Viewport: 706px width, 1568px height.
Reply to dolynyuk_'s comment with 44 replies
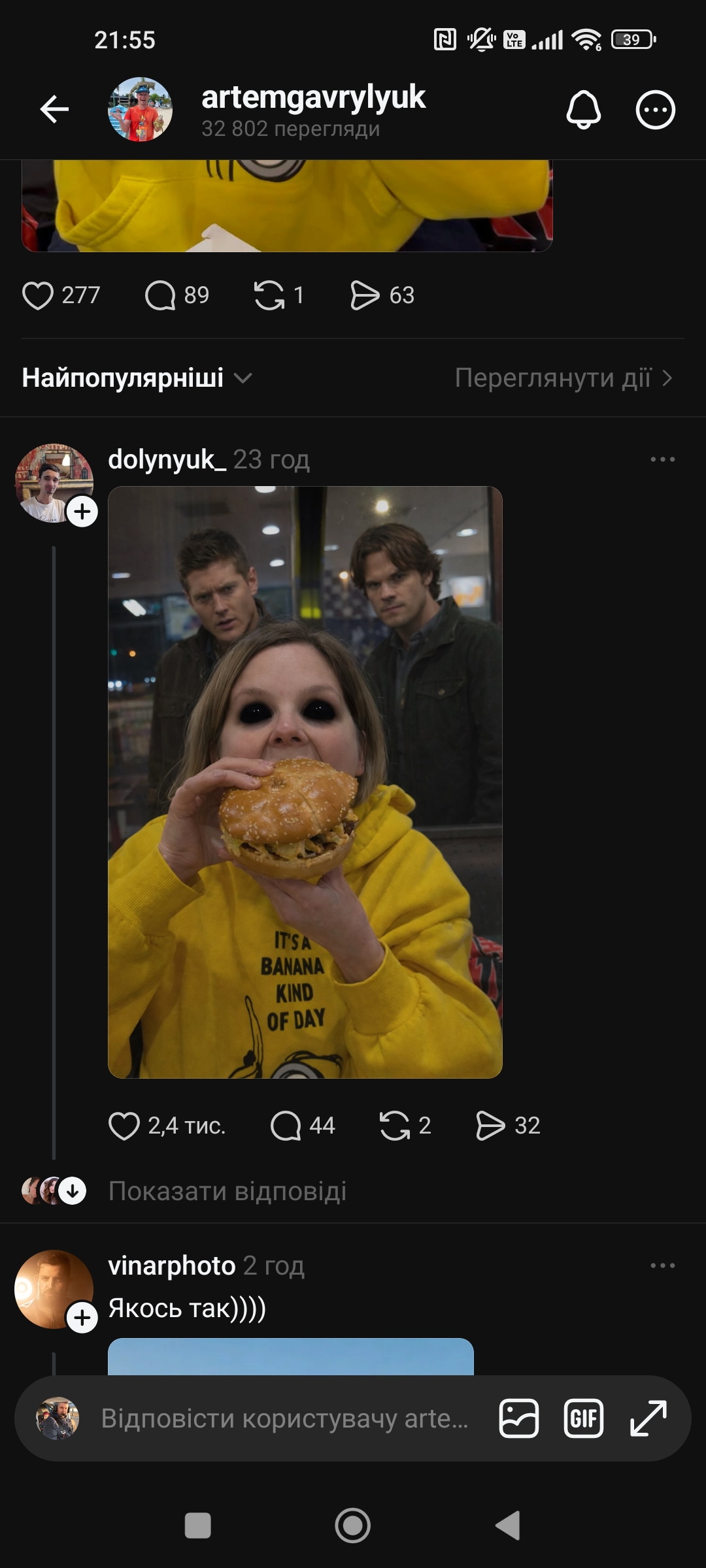286,1126
